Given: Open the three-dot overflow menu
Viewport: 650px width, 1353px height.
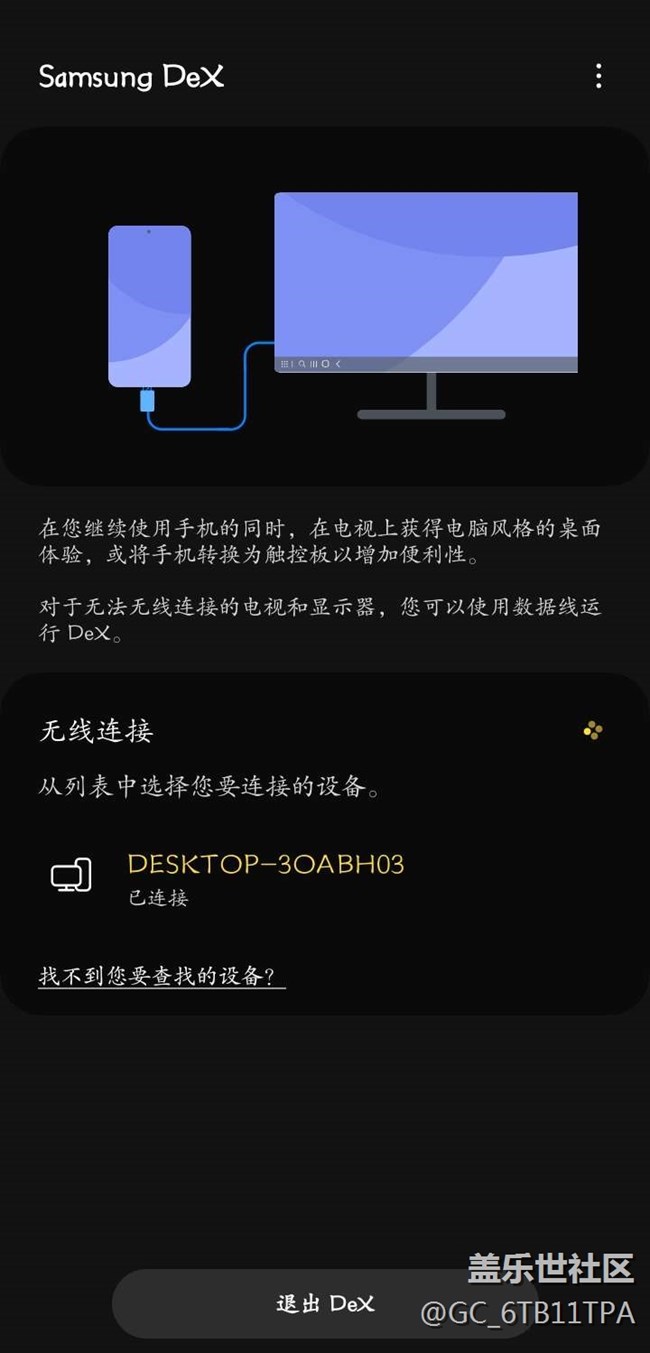Looking at the screenshot, I should (x=598, y=76).
